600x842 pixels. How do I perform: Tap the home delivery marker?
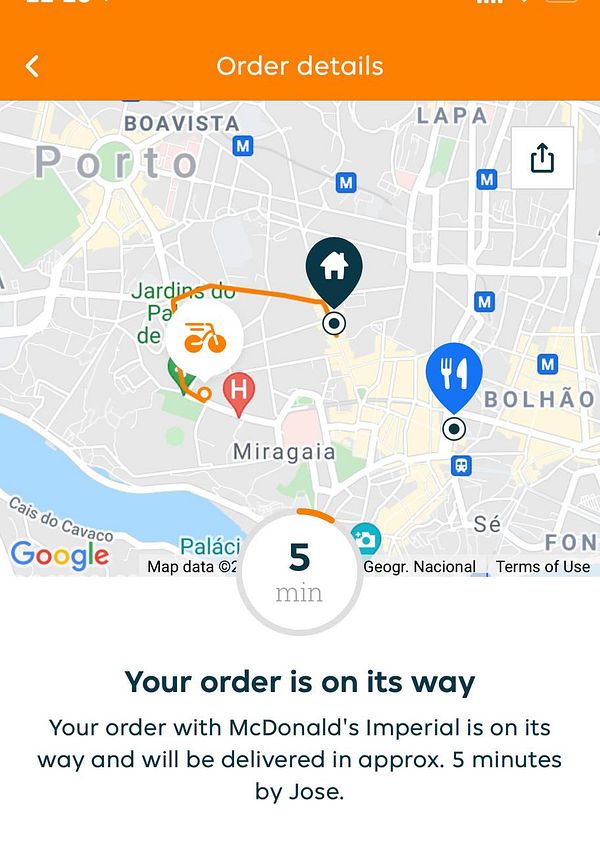coord(333,268)
